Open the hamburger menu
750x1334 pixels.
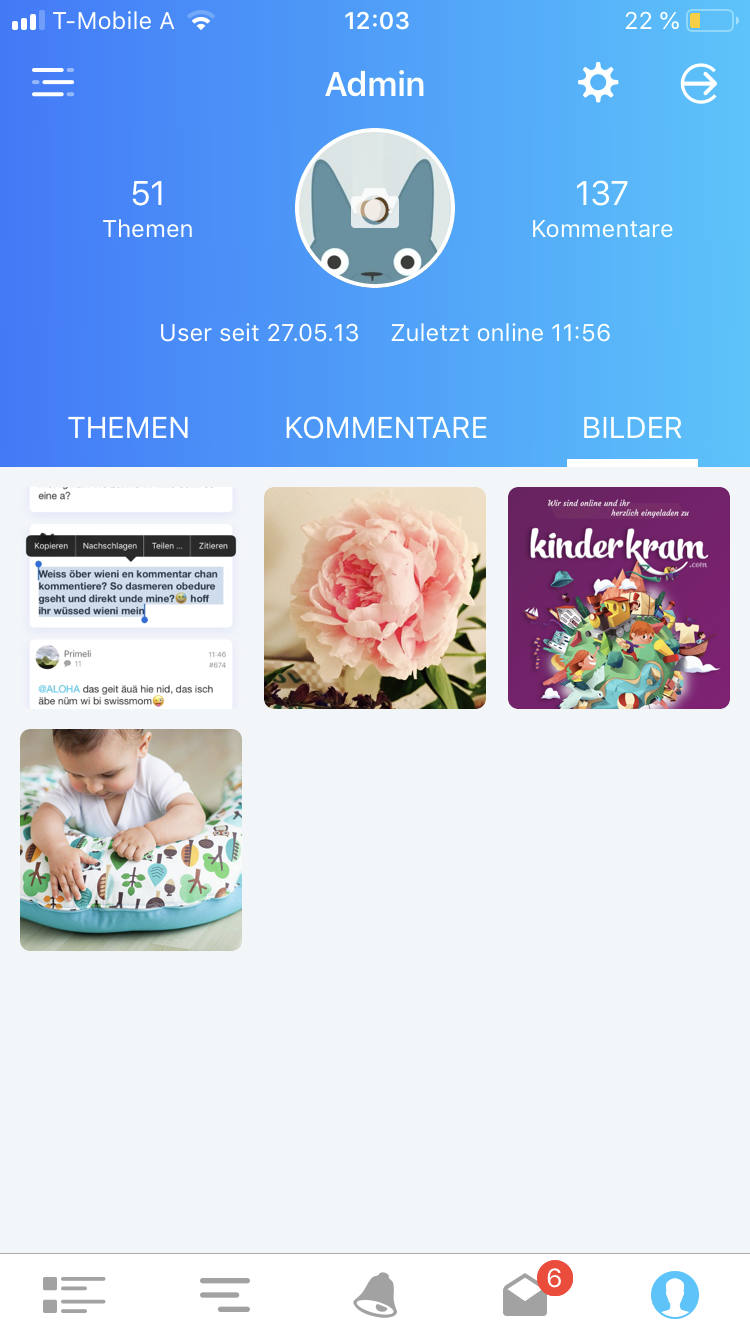53,83
